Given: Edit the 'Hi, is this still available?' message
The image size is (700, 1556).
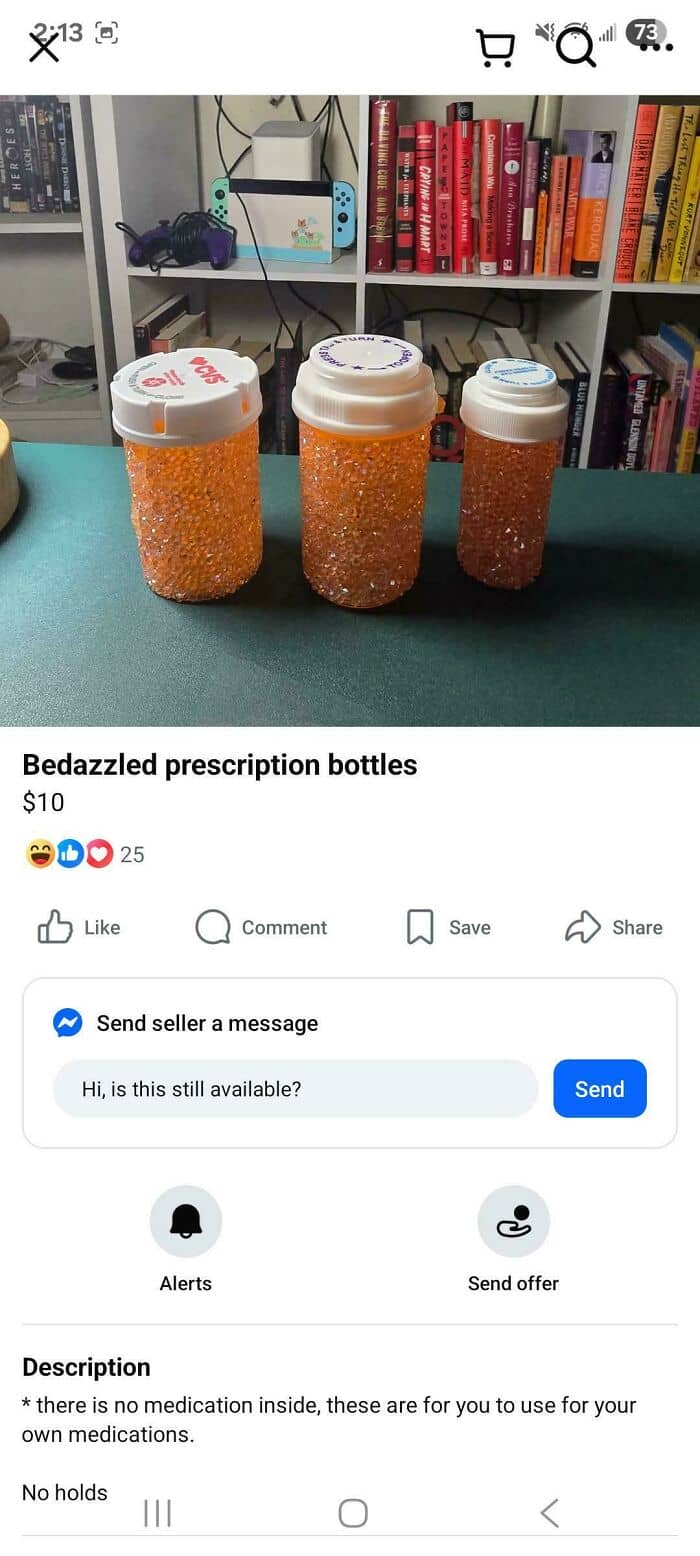Looking at the screenshot, I should [x=295, y=1089].
